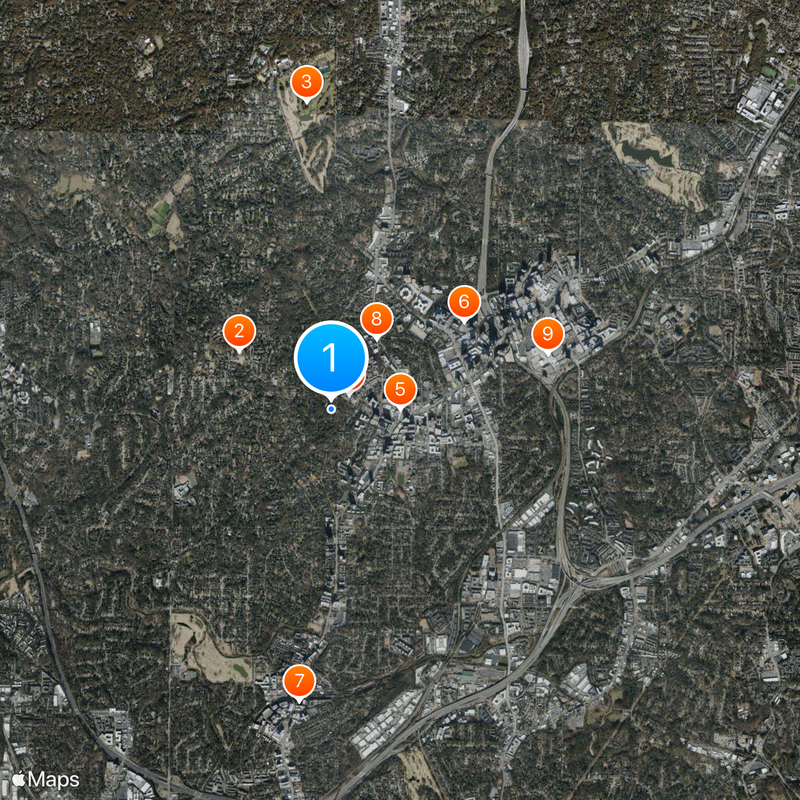Select map pin number 7

[x=298, y=681]
